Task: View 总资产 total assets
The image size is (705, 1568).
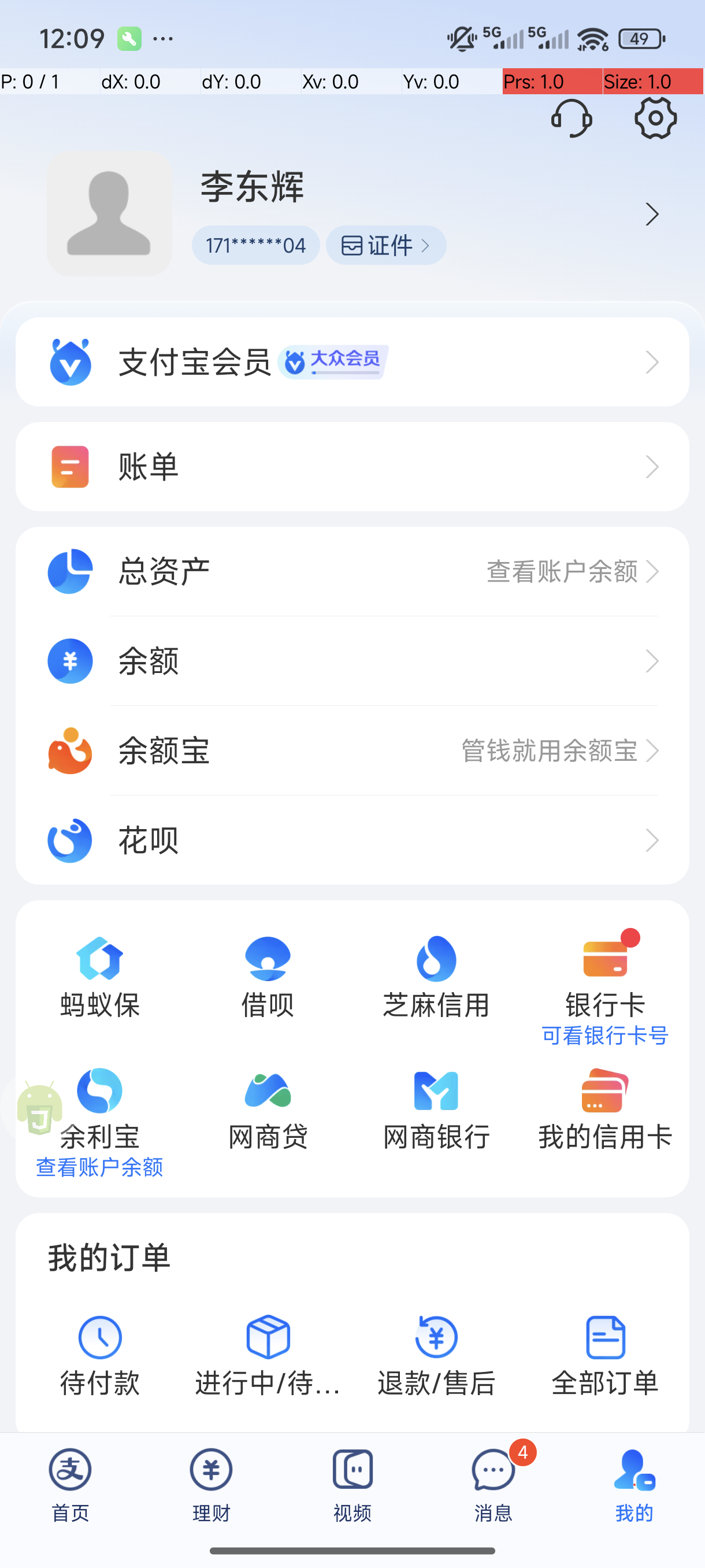Action: point(352,572)
